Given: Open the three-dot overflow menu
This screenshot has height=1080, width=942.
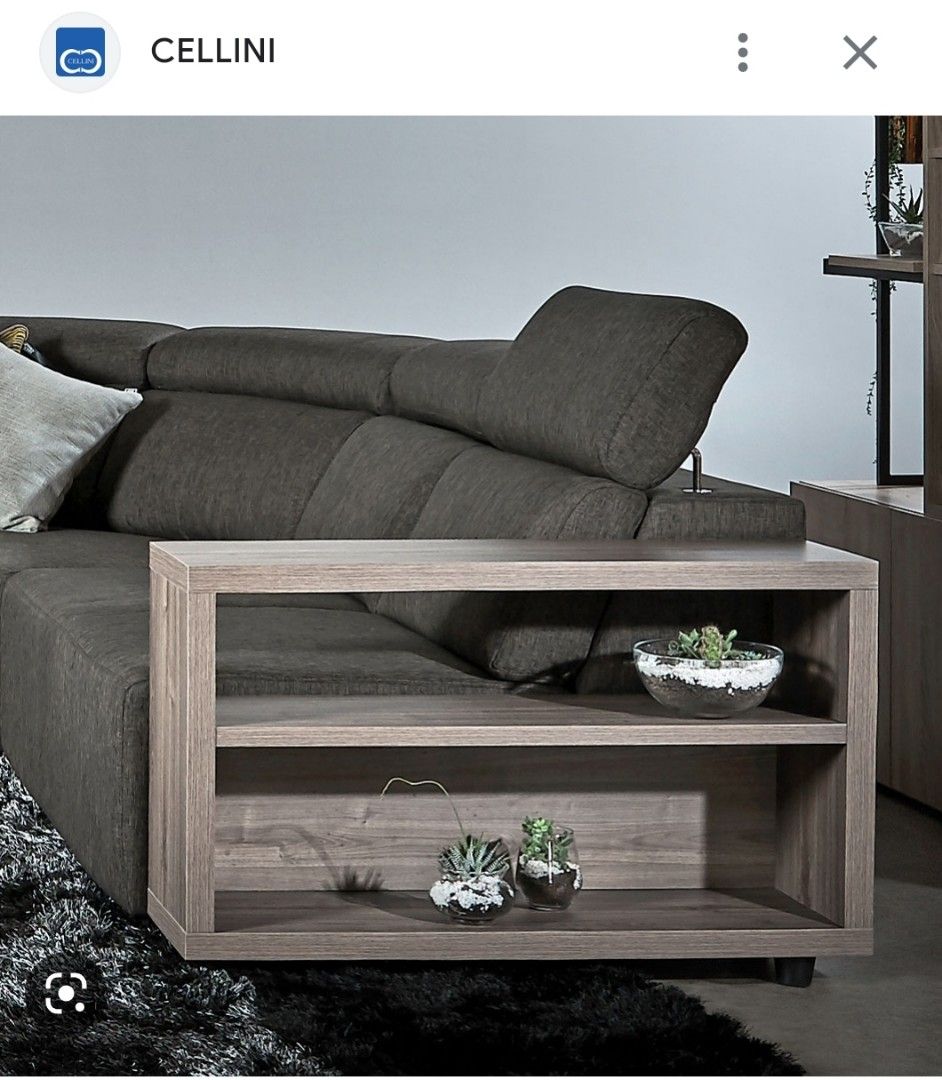Looking at the screenshot, I should coord(743,52).
